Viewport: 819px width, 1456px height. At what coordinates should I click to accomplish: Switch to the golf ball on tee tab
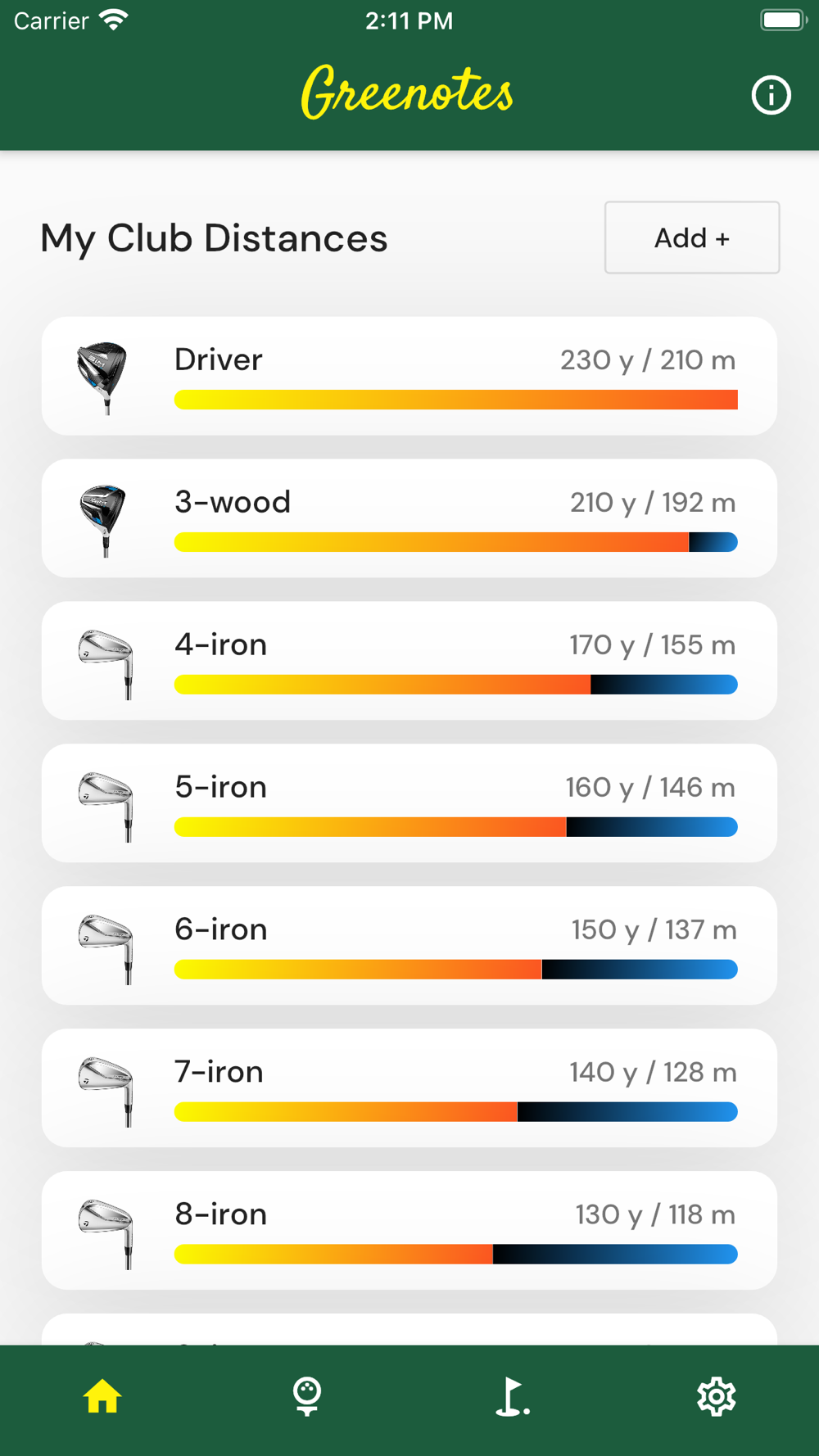pos(307,1396)
